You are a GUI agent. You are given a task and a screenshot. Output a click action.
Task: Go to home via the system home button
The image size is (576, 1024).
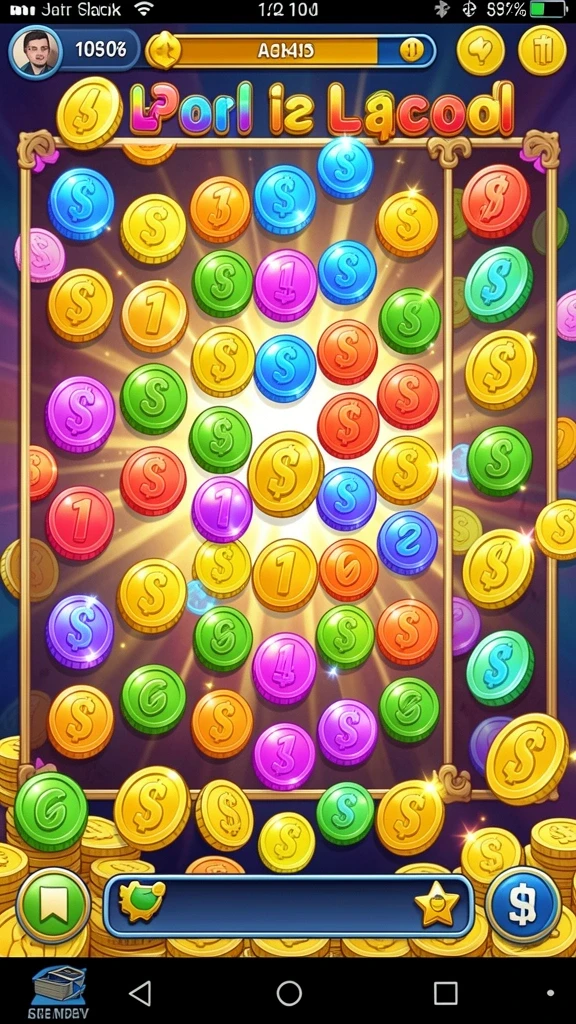coord(289,993)
